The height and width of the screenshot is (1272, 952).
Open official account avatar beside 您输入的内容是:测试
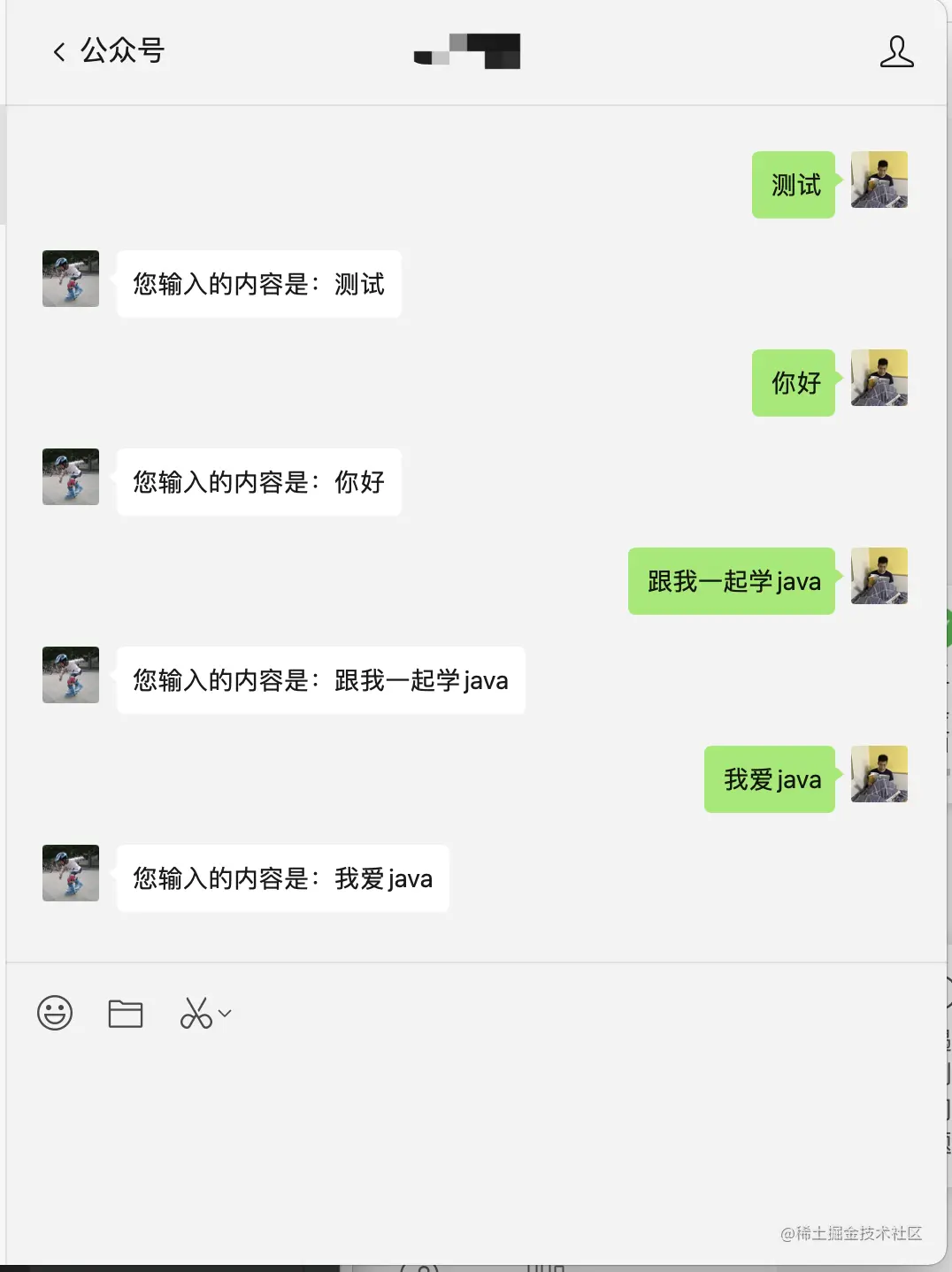coord(71,279)
